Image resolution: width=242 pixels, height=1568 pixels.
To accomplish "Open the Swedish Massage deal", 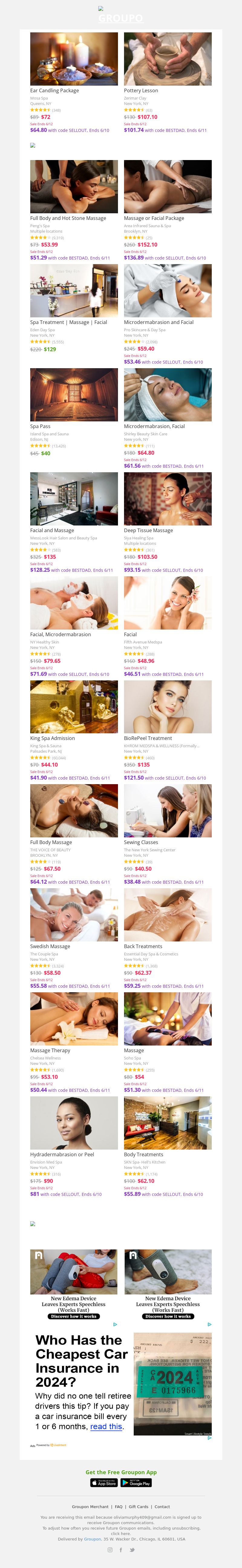I will (74, 914).
